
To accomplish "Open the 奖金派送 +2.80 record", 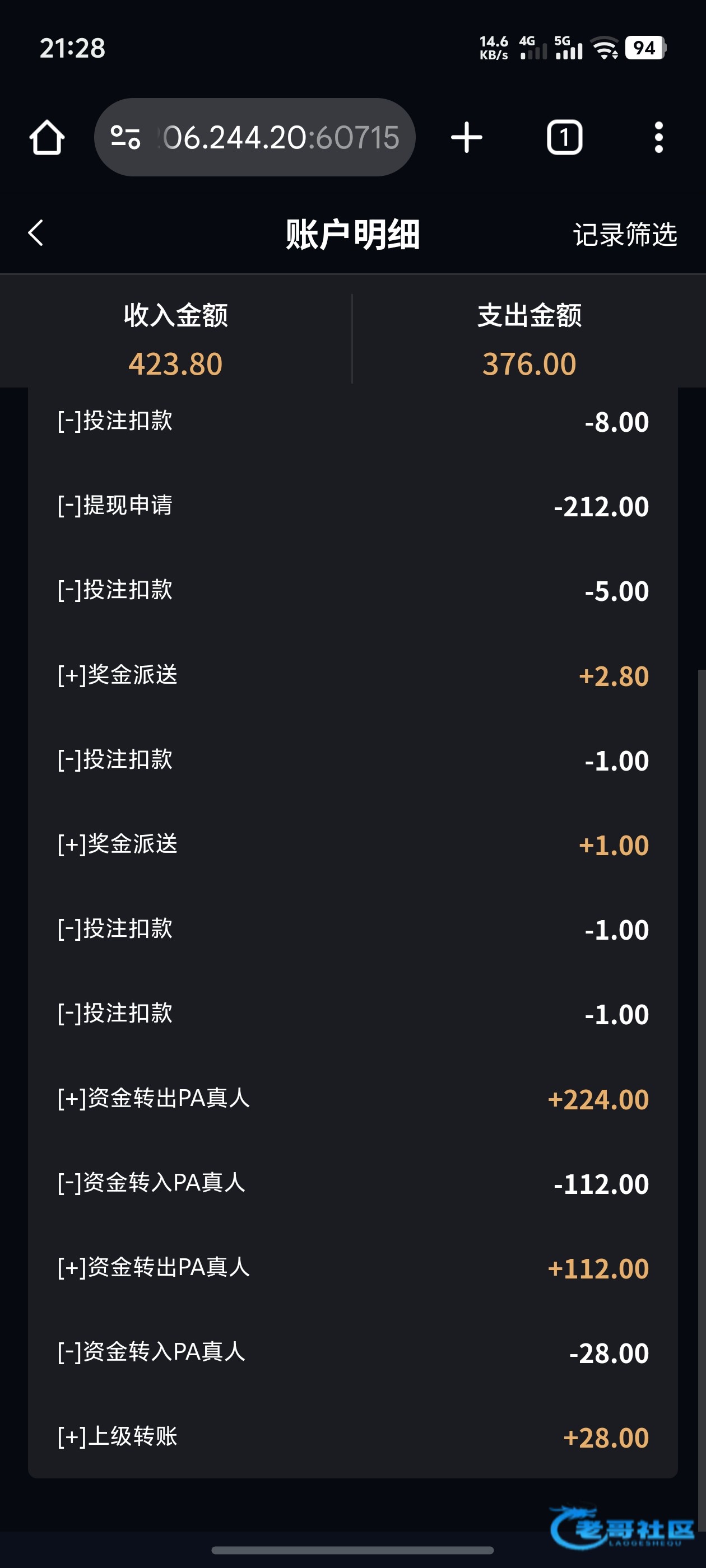I will pyautogui.click(x=352, y=675).
